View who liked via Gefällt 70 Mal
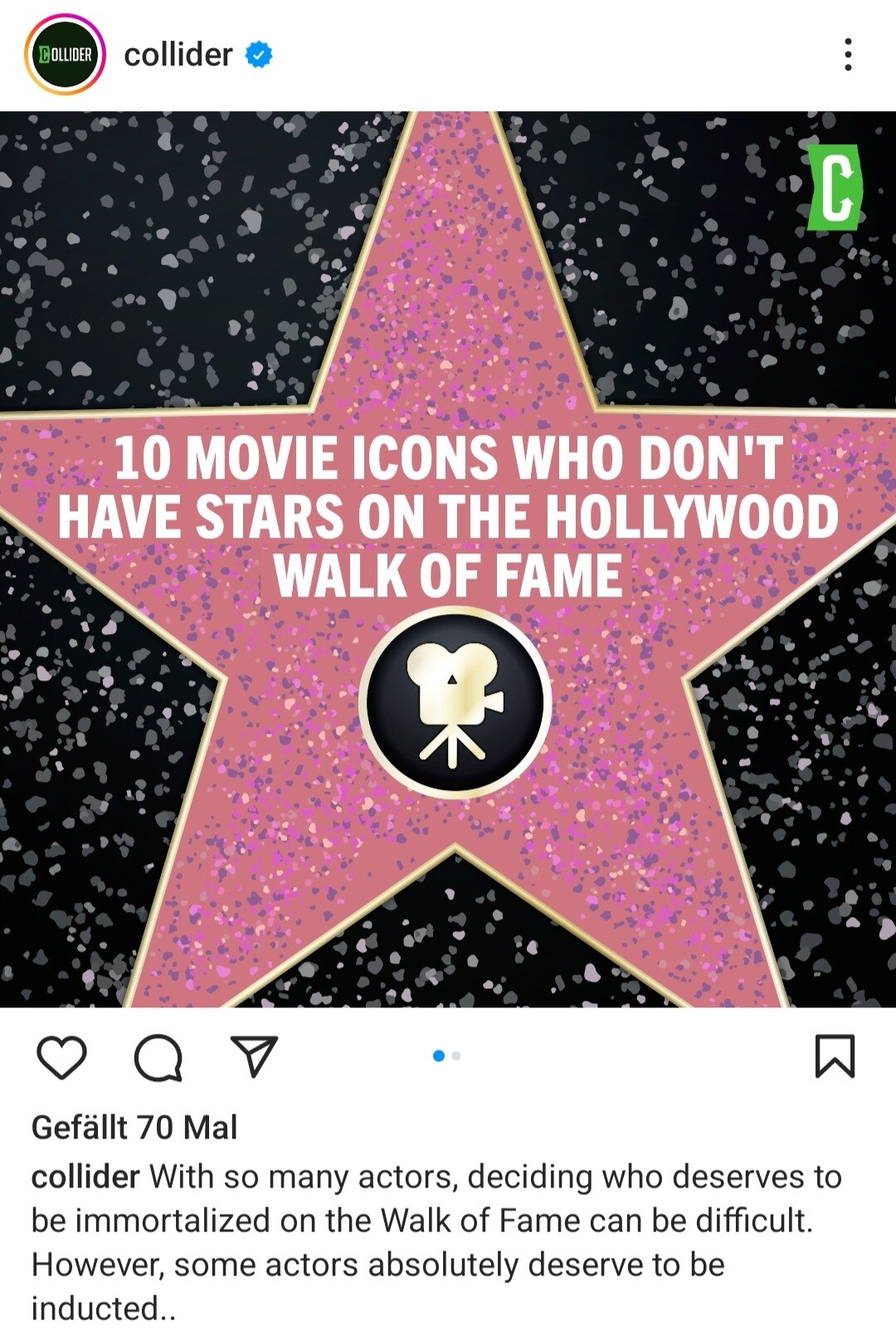This screenshot has width=896, height=1341. tap(134, 1127)
